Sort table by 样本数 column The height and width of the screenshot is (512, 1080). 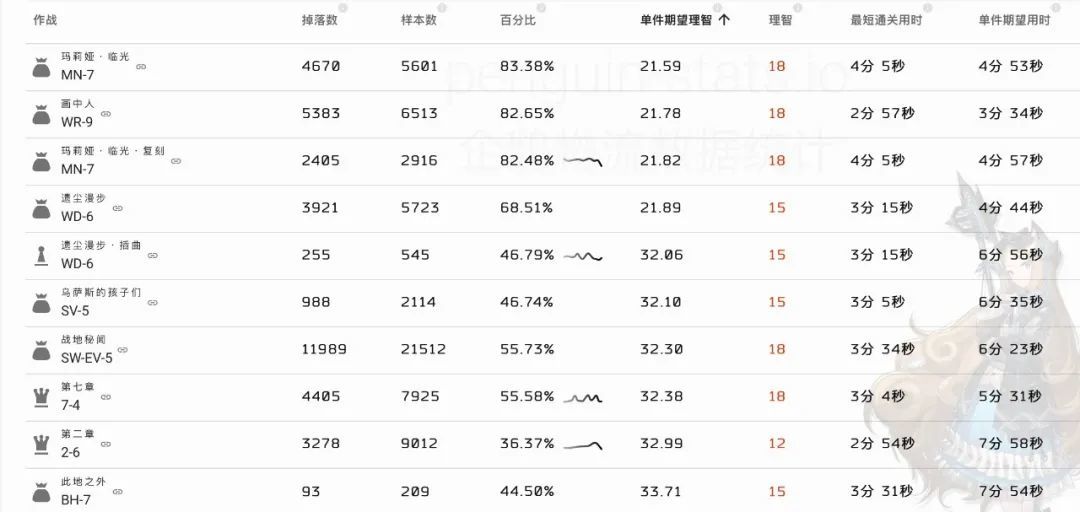pyautogui.click(x=419, y=20)
